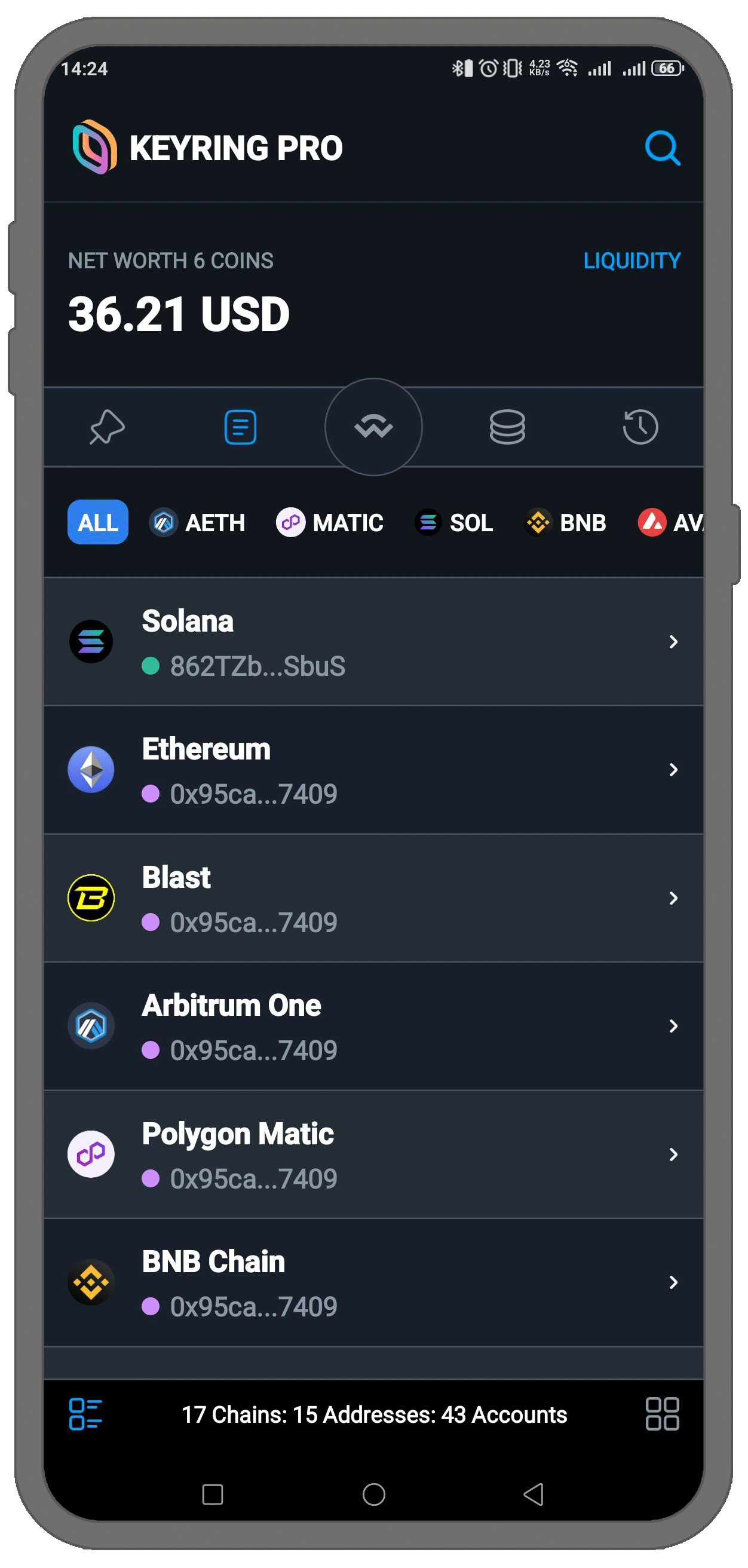Open the Arbitrum One account row
748x1568 pixels.
tap(373, 1026)
